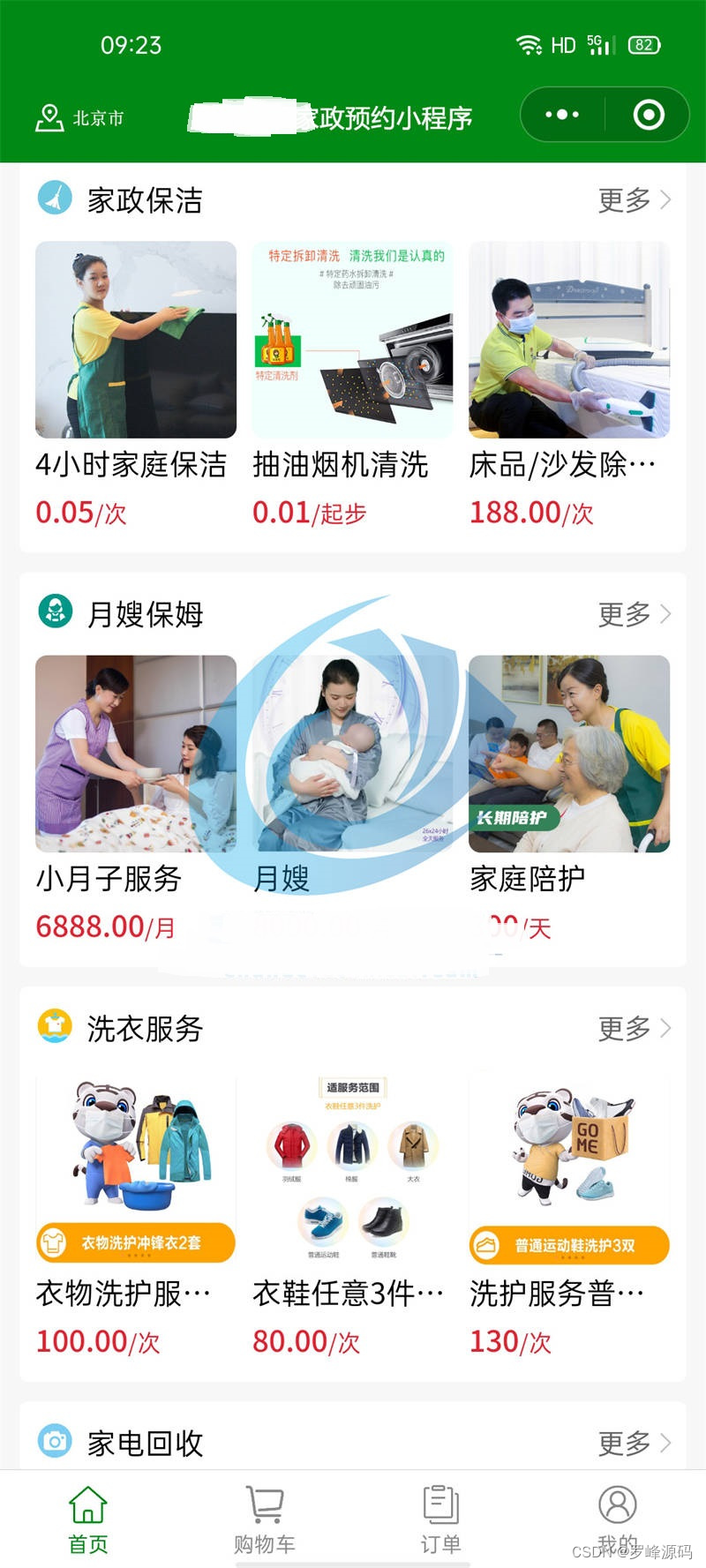Viewport: 706px width, 1568px height.
Task: View 更多 in the 月嫂保姆 section
Action: click(635, 614)
